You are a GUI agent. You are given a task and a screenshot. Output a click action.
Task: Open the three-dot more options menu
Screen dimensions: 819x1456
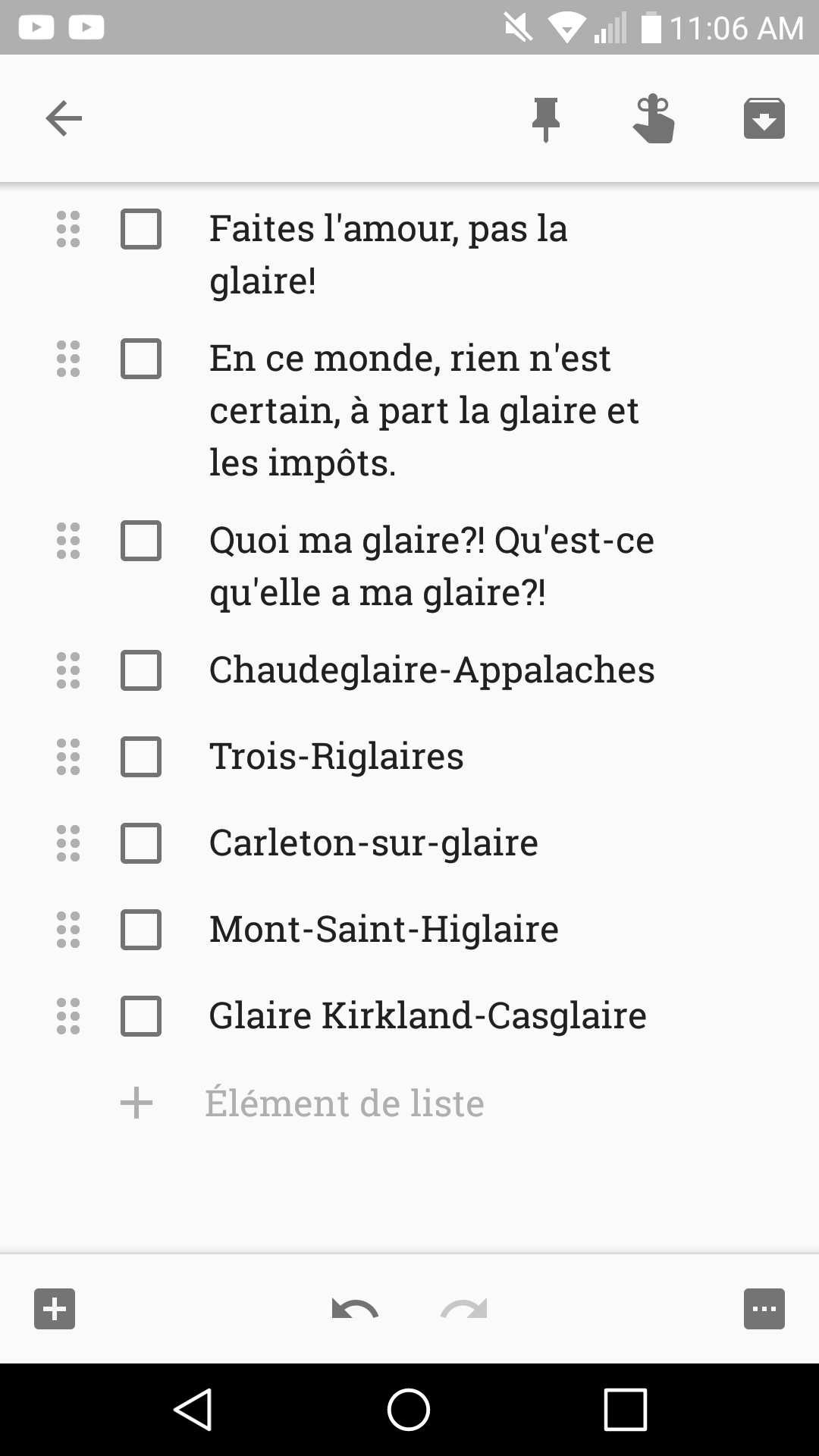point(764,1309)
